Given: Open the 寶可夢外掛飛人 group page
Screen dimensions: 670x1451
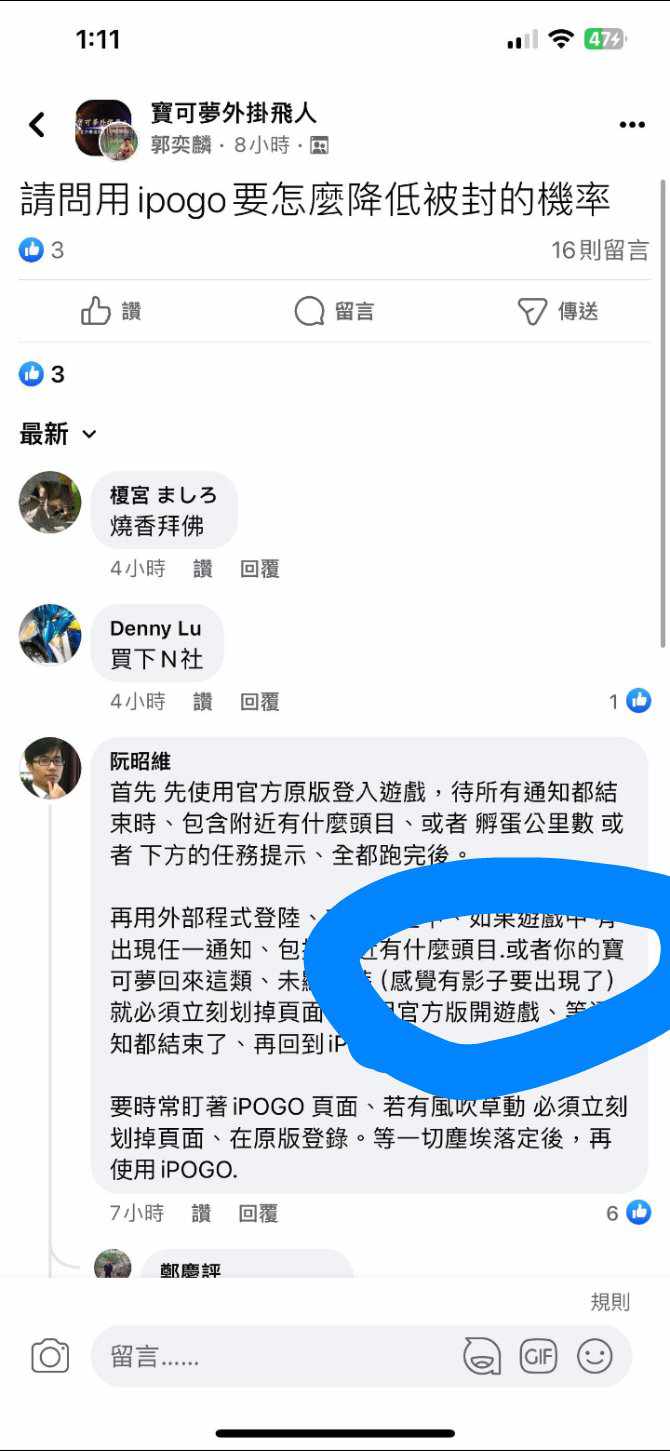Looking at the screenshot, I should point(233,112).
